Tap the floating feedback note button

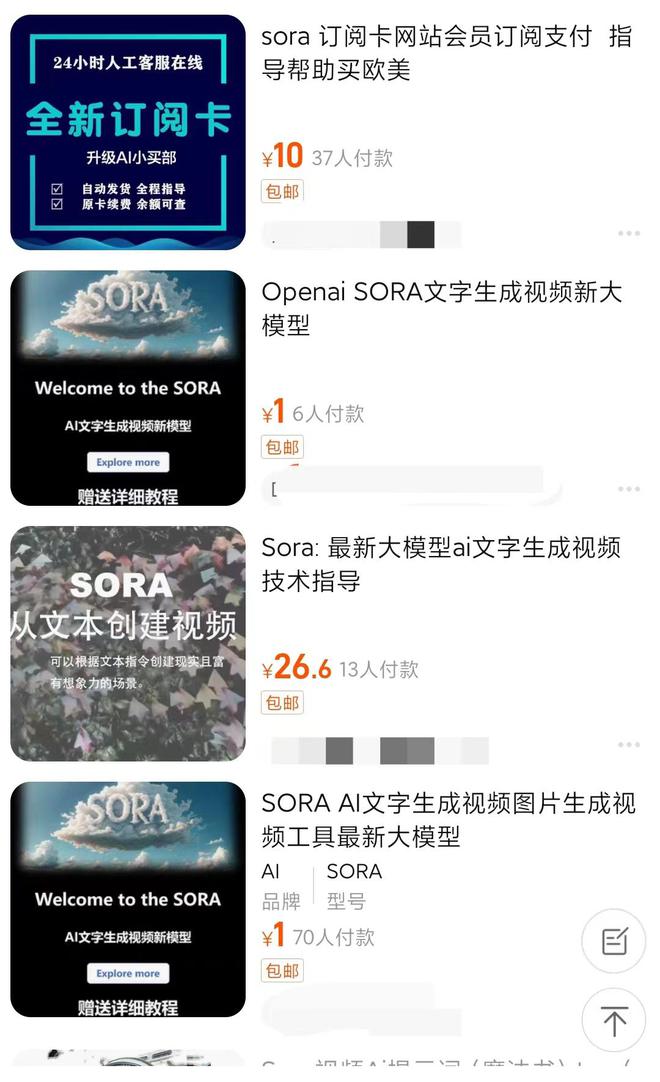coord(614,941)
